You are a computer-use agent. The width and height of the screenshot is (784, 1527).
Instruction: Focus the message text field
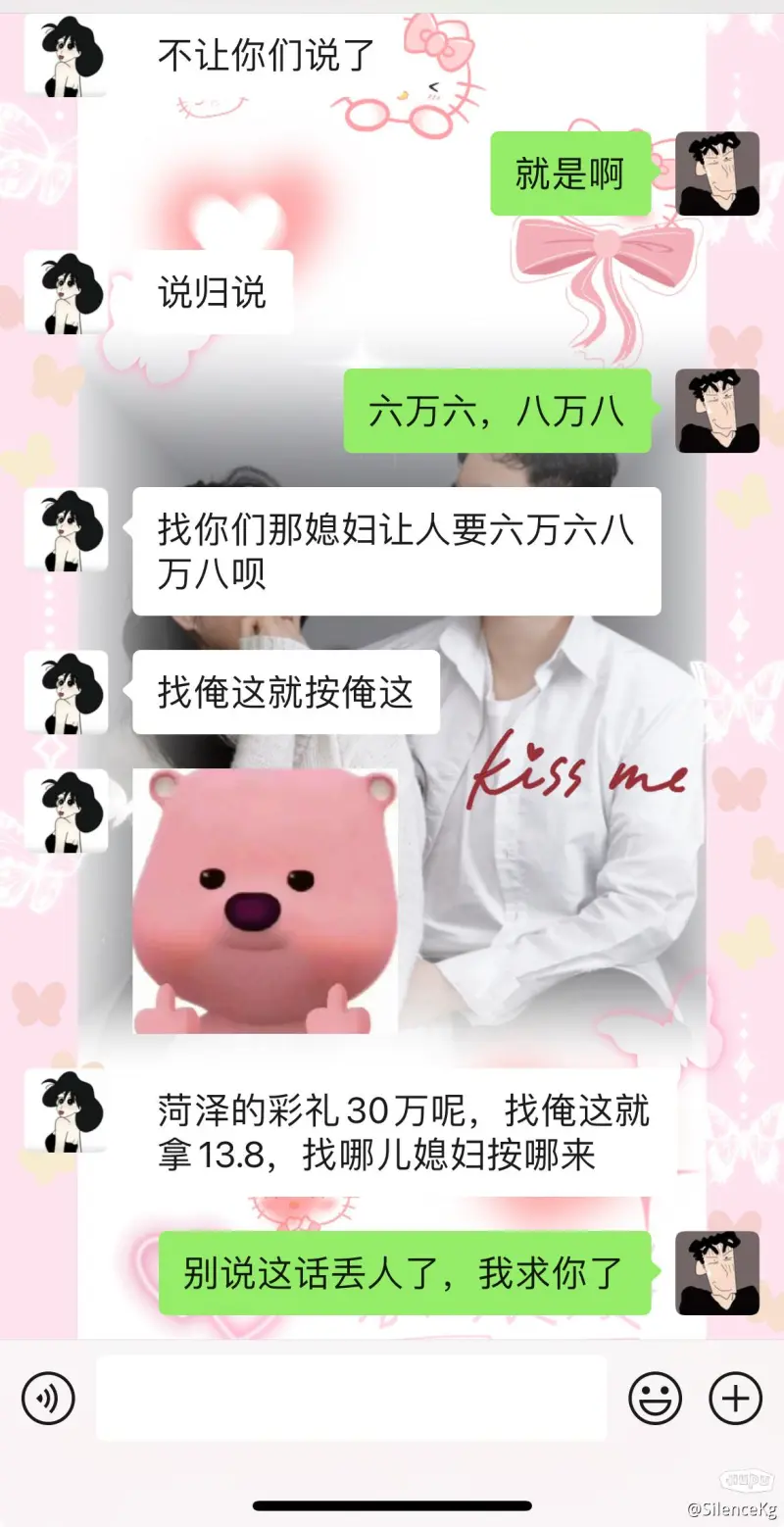pos(351,1399)
